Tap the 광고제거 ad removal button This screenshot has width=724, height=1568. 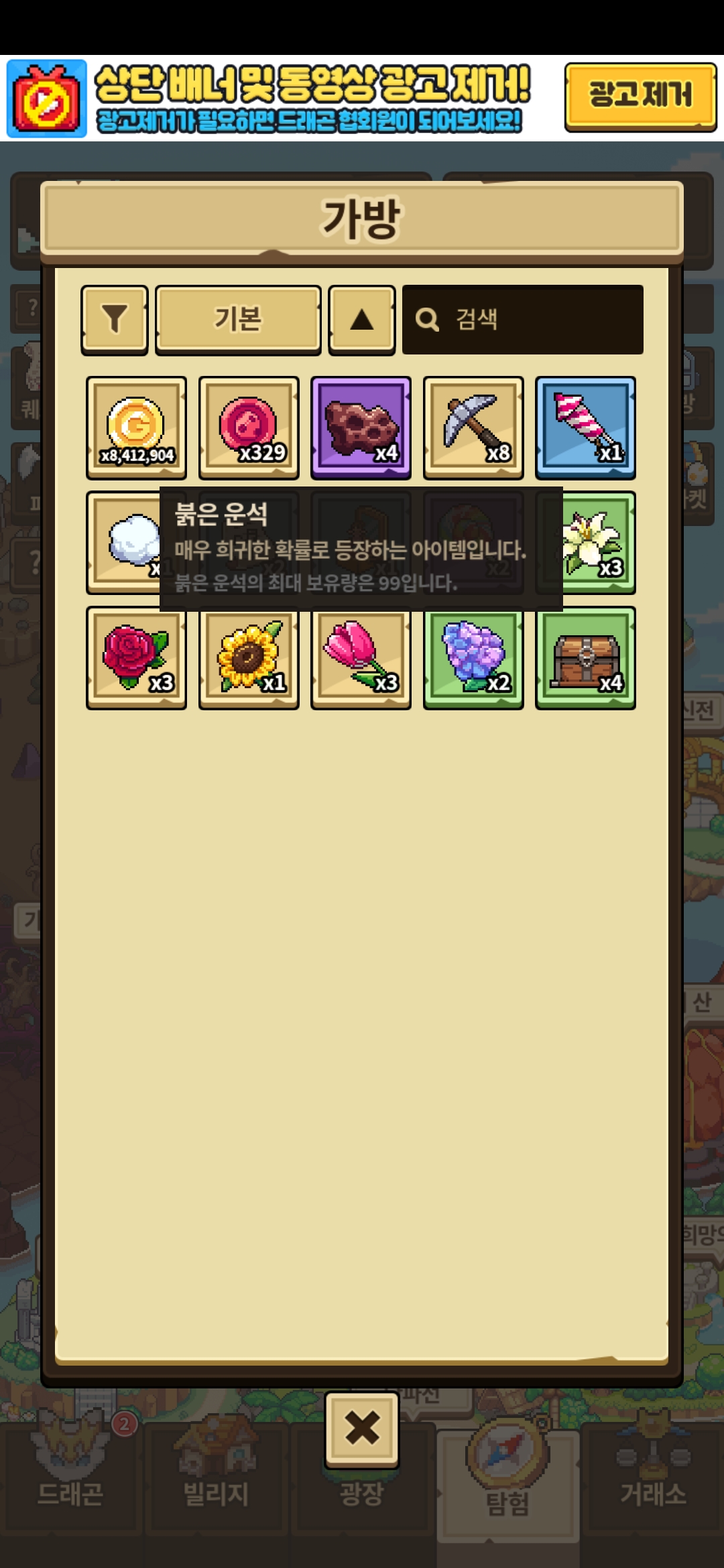(640, 96)
